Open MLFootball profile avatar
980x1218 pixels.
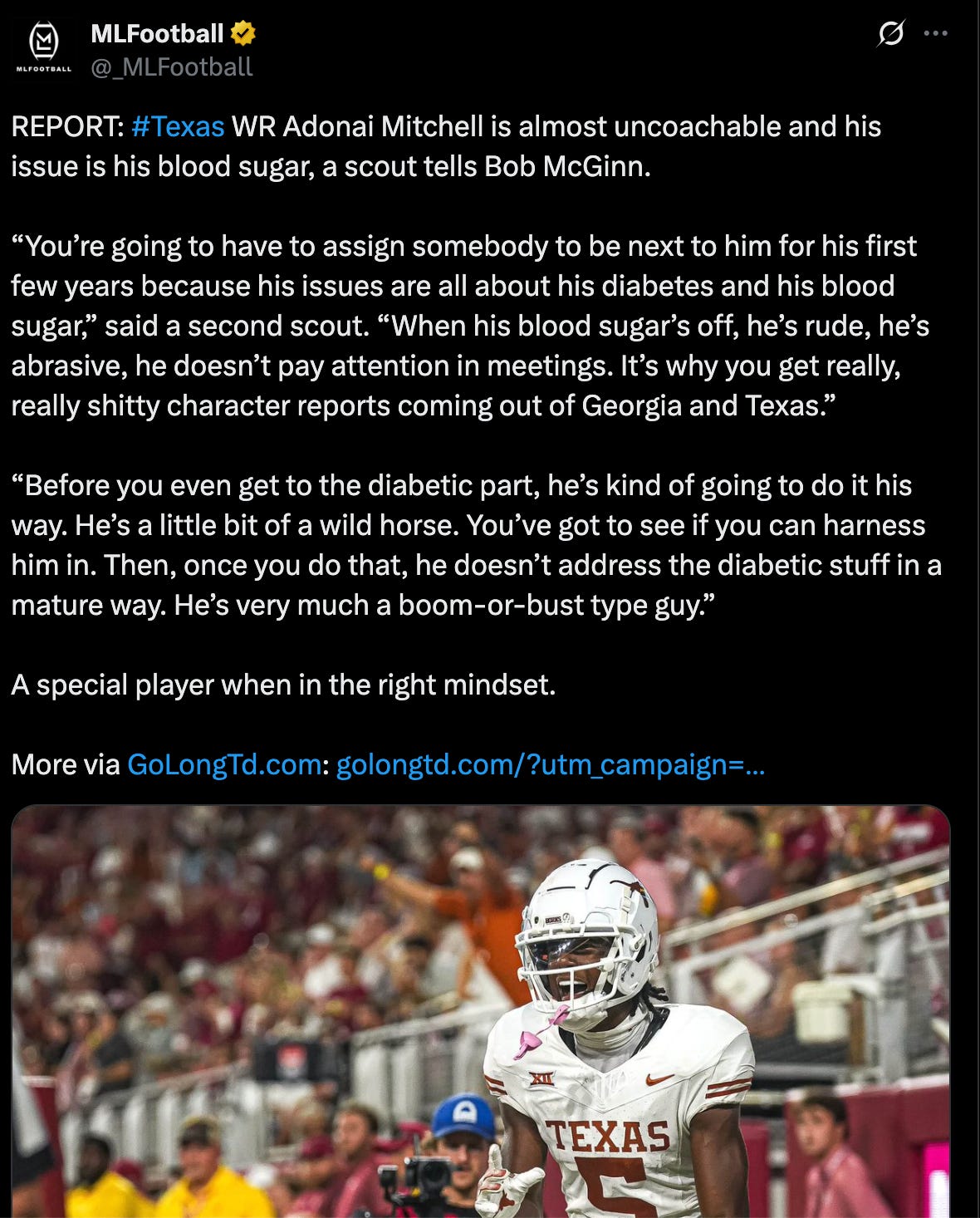tap(44, 47)
